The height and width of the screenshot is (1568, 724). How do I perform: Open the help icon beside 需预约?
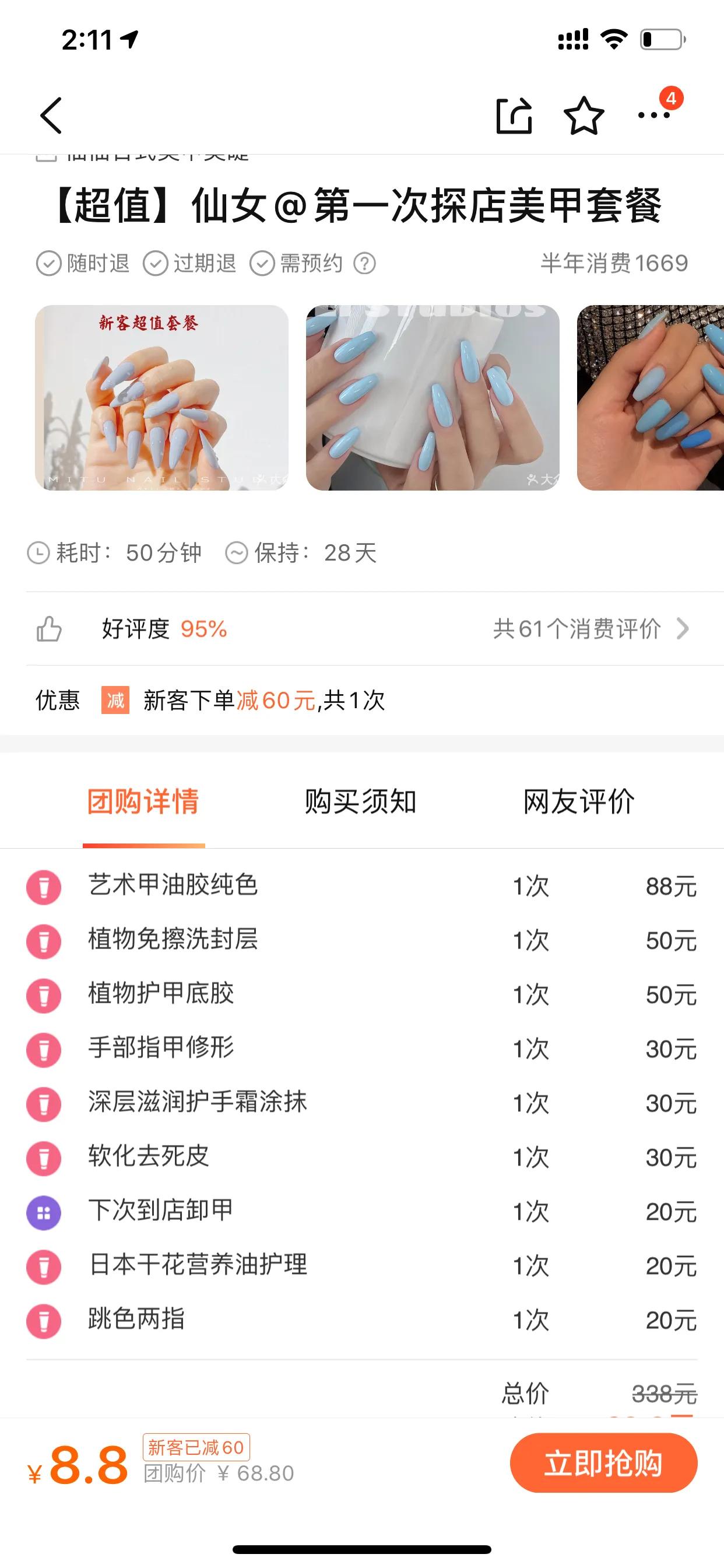(x=364, y=264)
